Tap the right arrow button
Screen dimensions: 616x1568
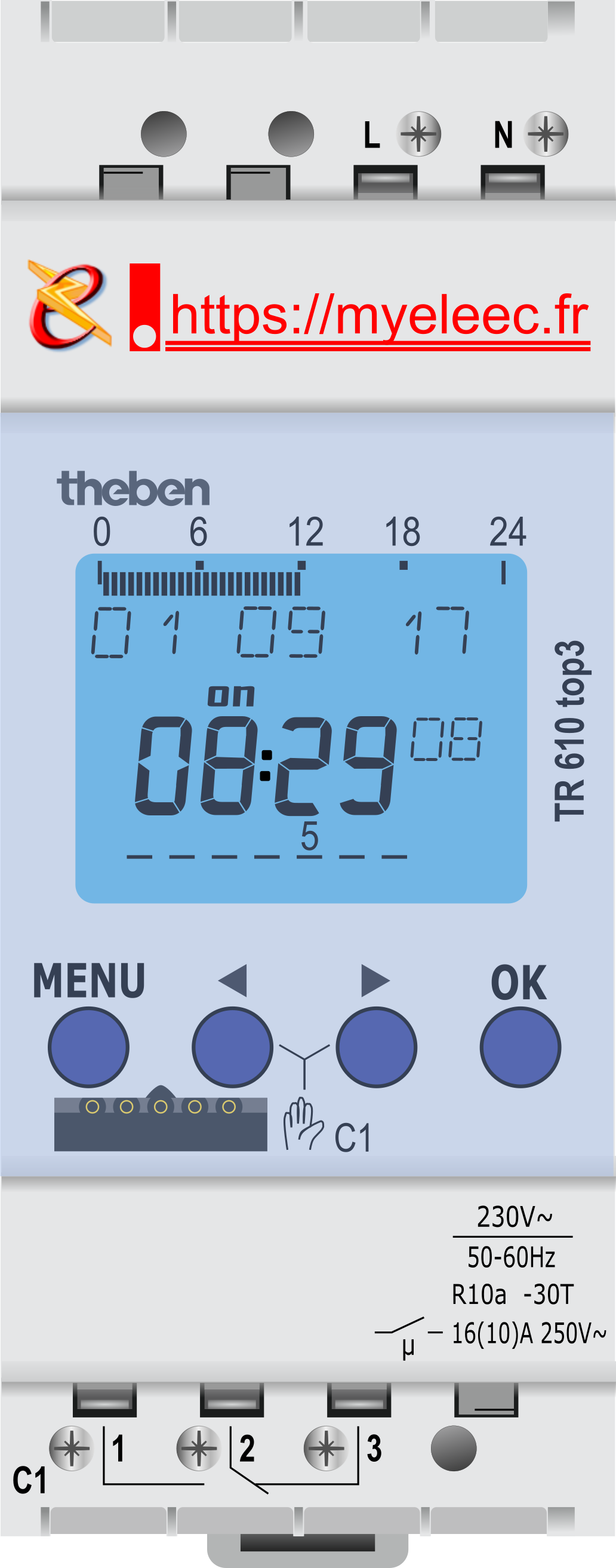(377, 1047)
